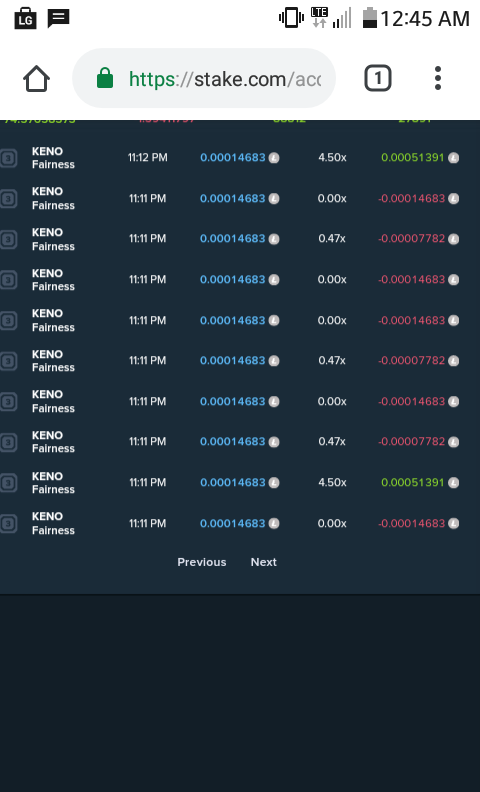The width and height of the screenshot is (480, 792).
Task: Go to the Previous page of bets
Action: [202, 562]
